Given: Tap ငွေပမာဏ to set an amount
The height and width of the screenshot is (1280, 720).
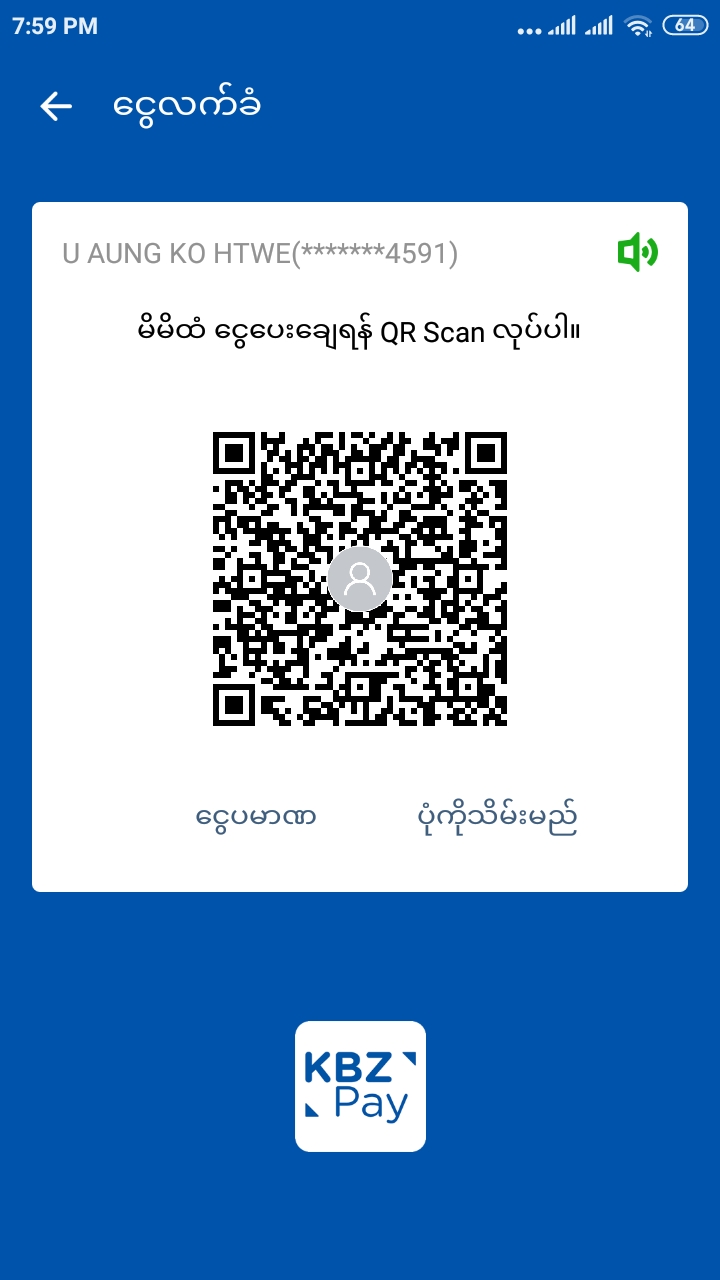Looking at the screenshot, I should (x=256, y=818).
